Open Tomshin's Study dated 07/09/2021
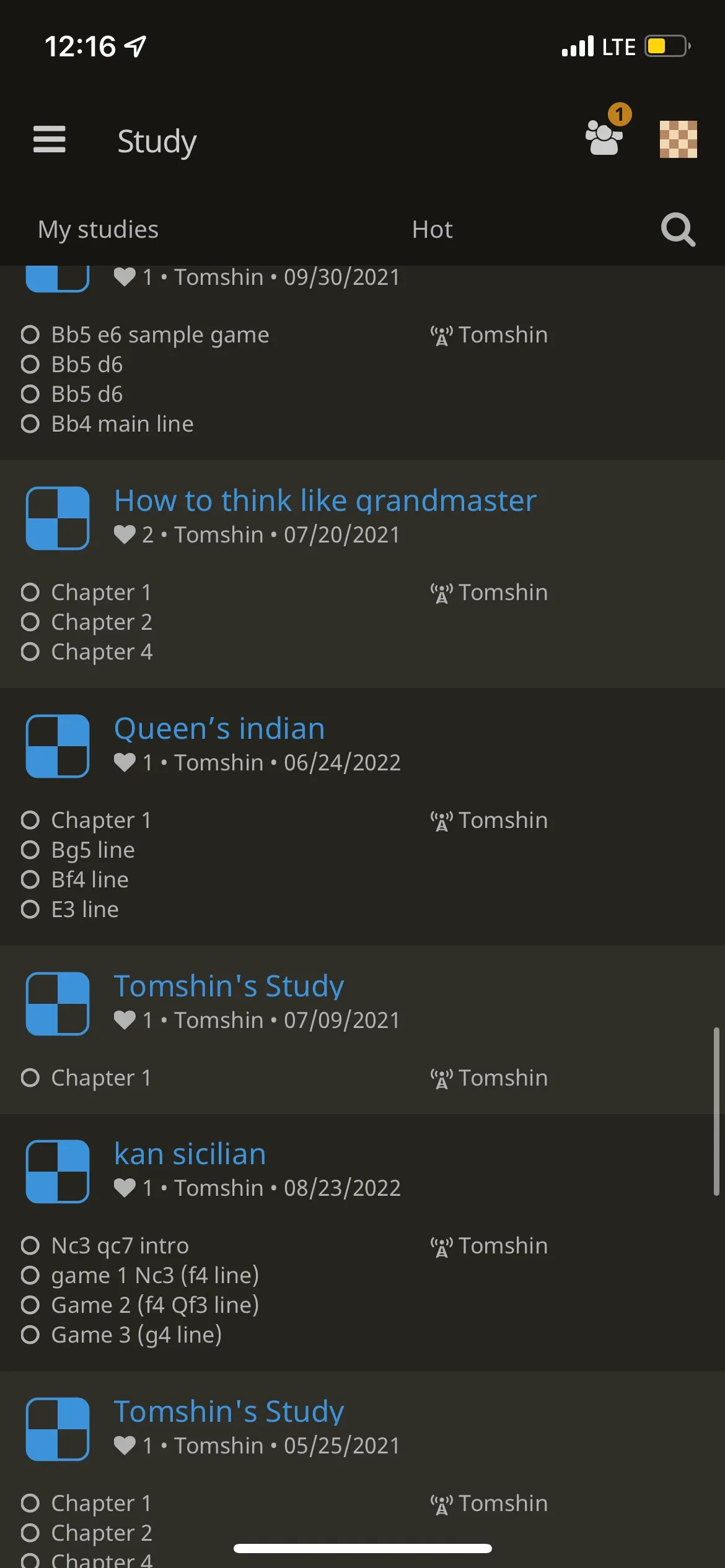The image size is (725, 1568). point(229,986)
